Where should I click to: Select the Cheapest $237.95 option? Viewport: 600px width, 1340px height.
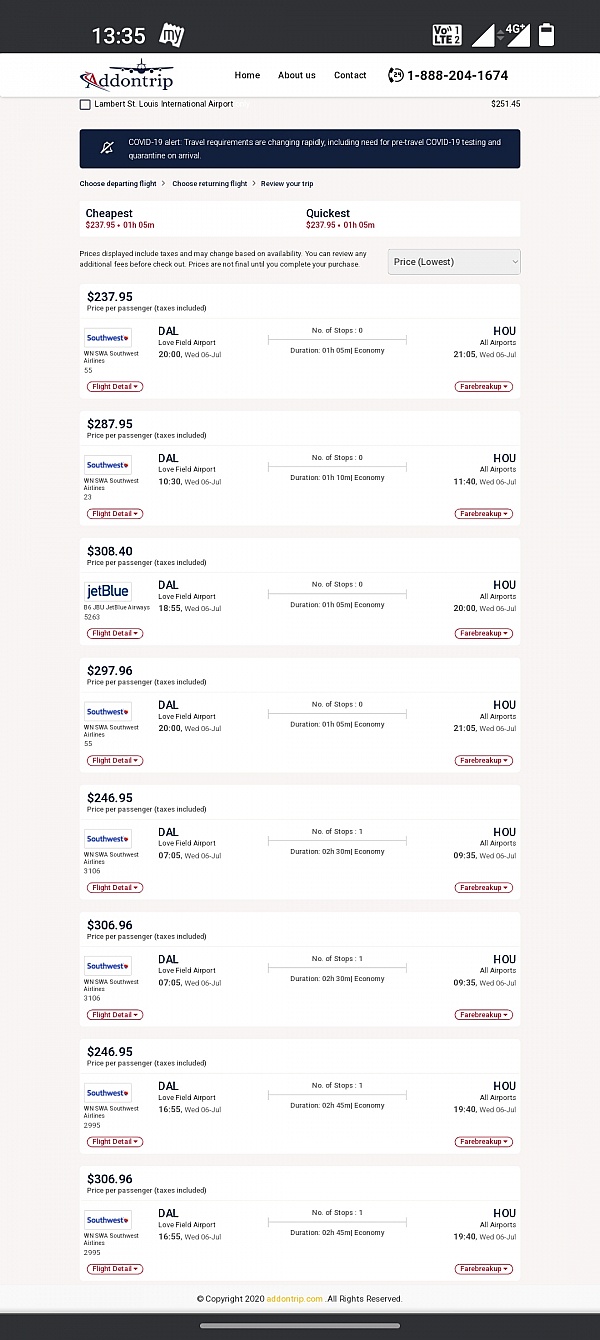pos(120,219)
